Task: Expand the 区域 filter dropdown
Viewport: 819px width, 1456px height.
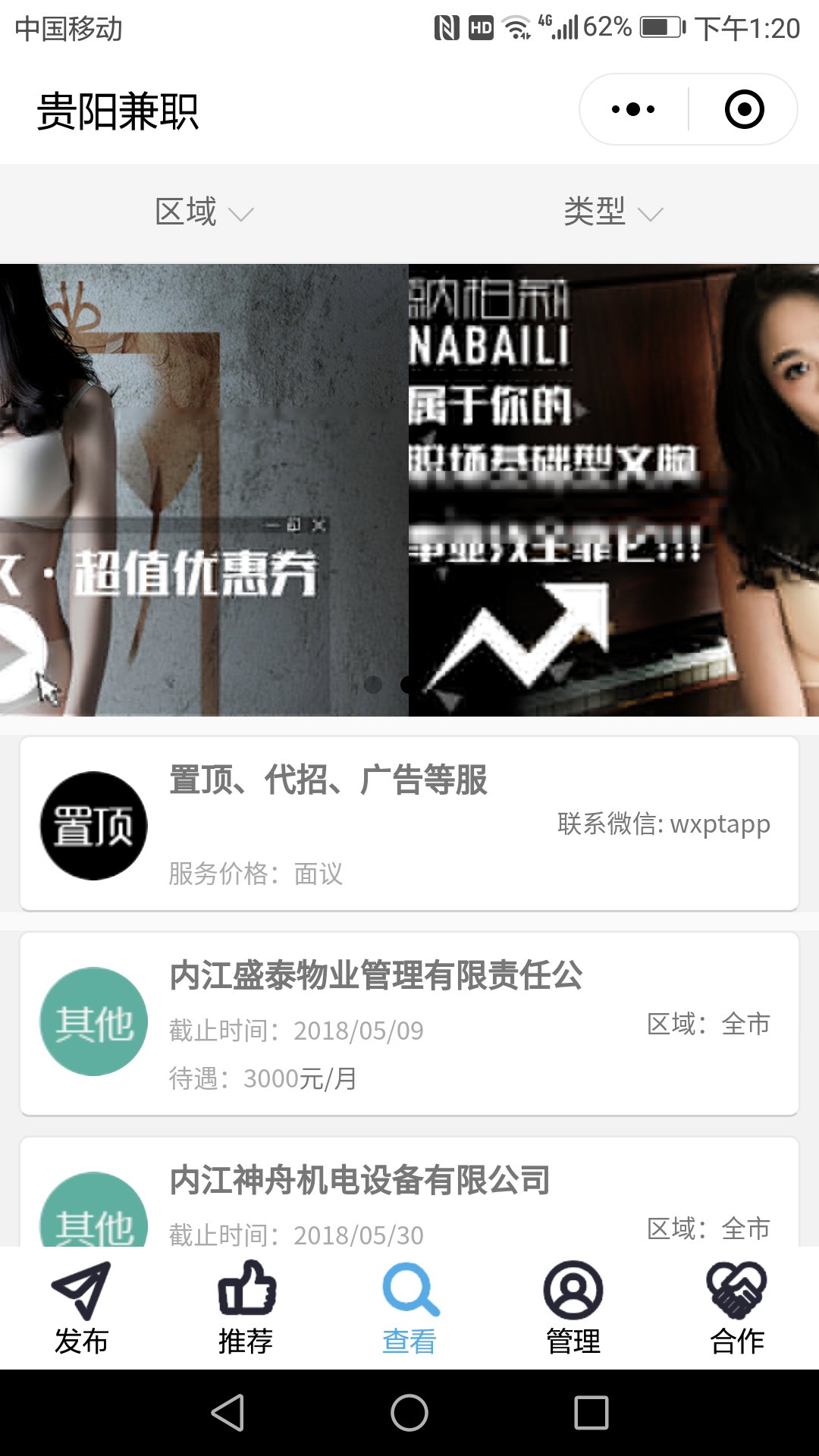Action: tap(204, 212)
